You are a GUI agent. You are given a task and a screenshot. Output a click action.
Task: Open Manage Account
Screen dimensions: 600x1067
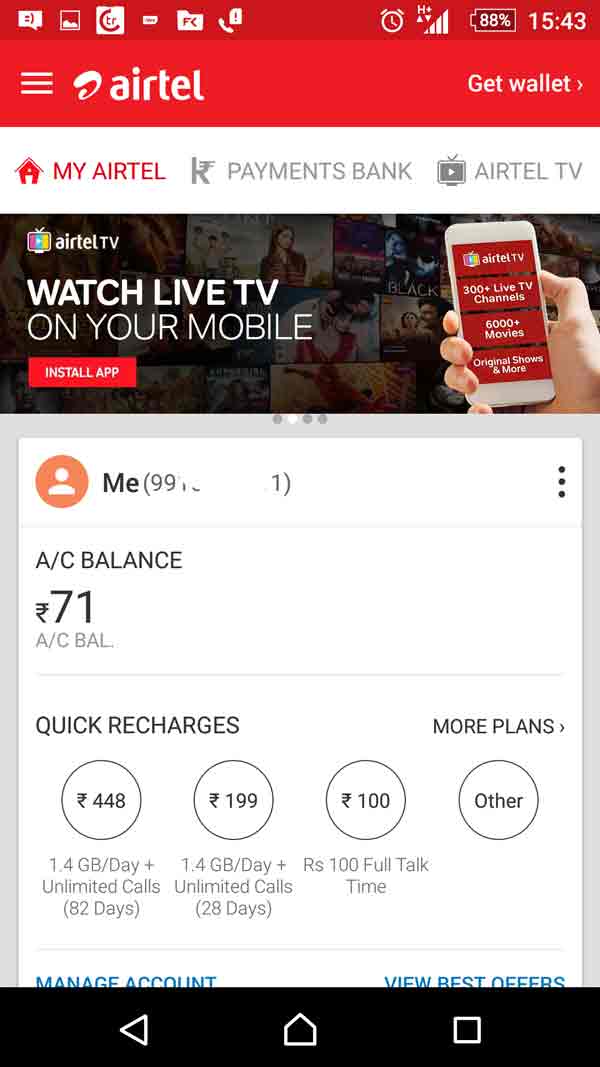pyautogui.click(x=126, y=980)
